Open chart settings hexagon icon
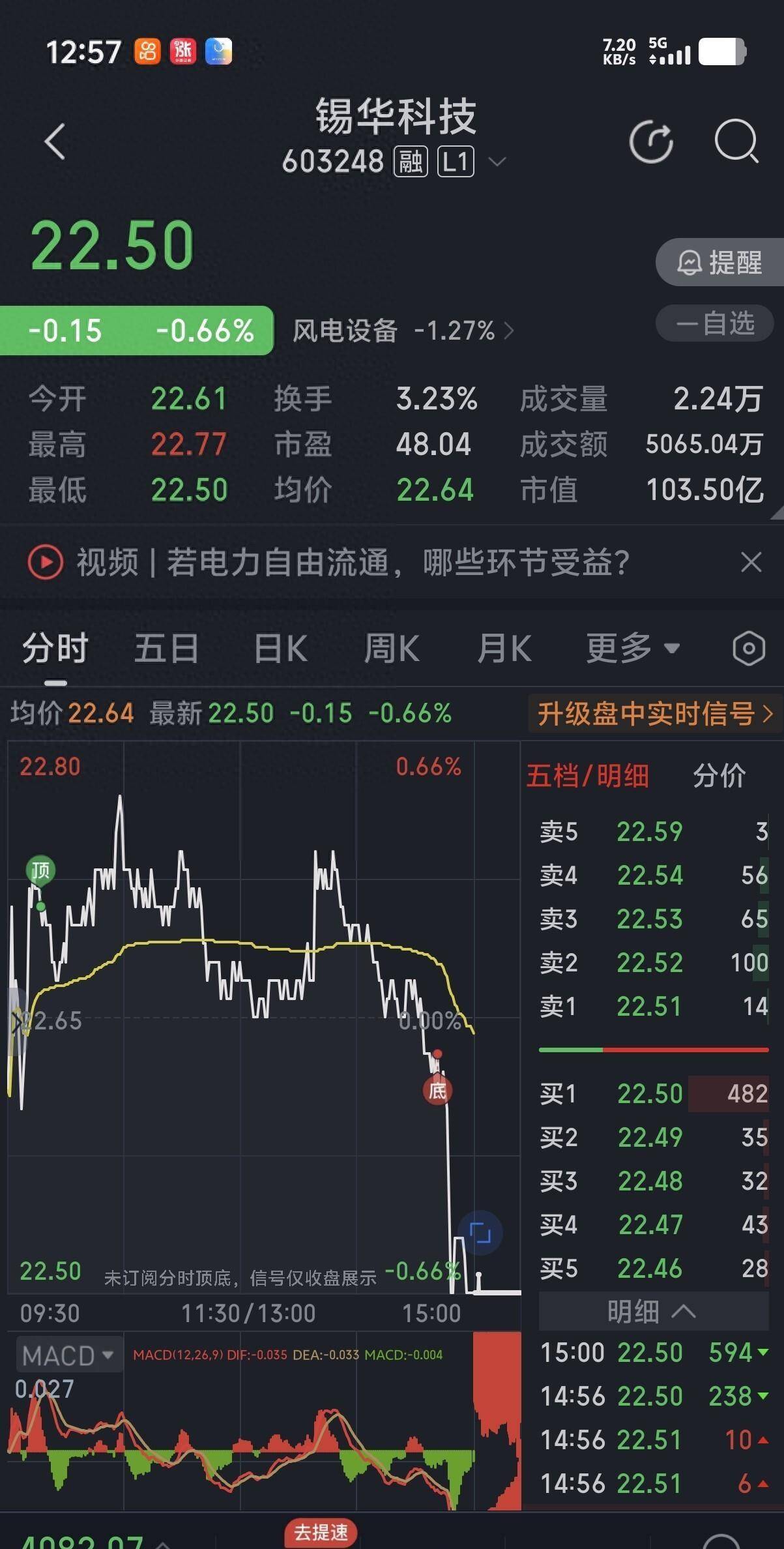 [x=748, y=649]
